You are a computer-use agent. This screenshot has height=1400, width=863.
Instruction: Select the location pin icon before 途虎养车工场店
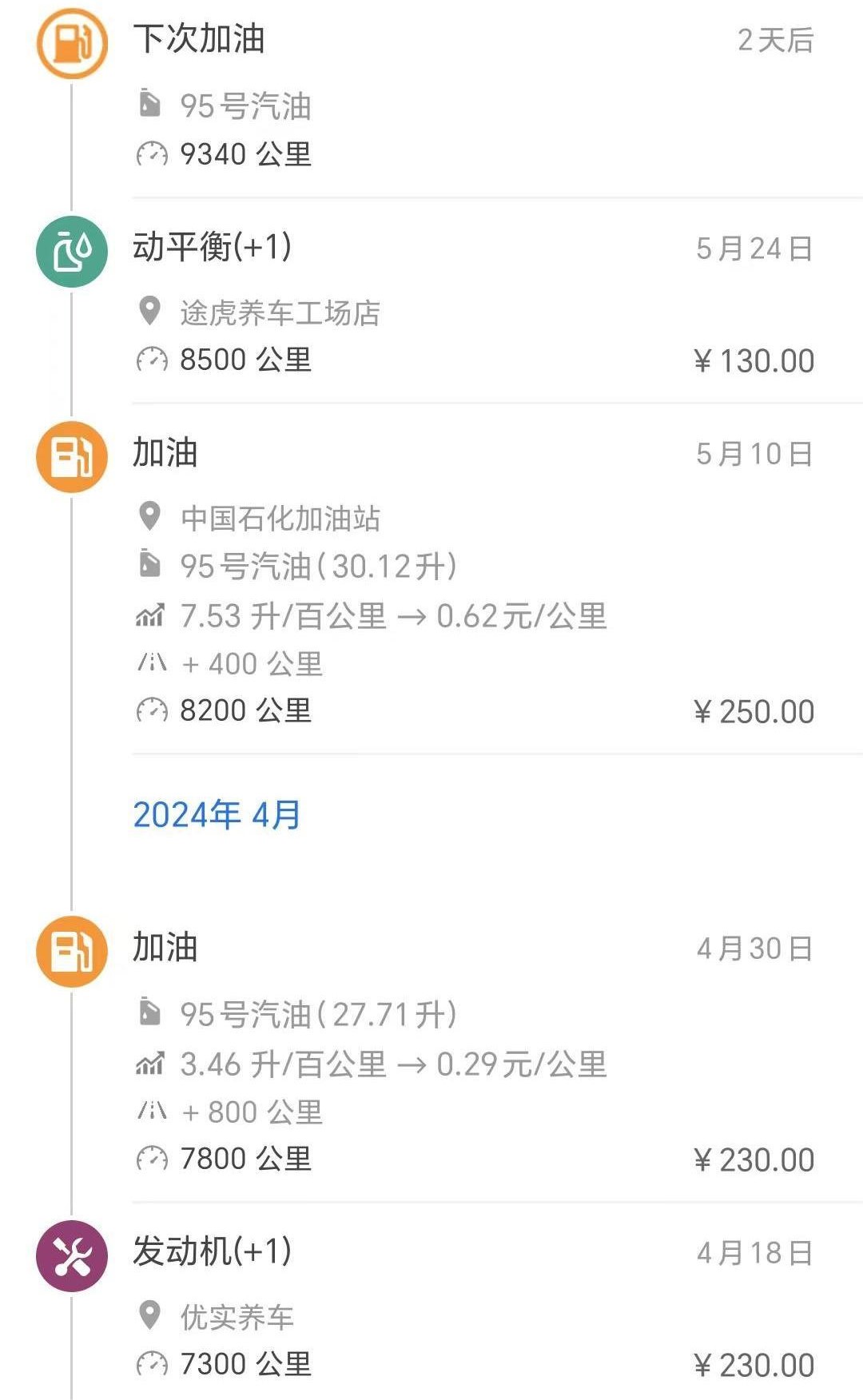click(x=150, y=312)
